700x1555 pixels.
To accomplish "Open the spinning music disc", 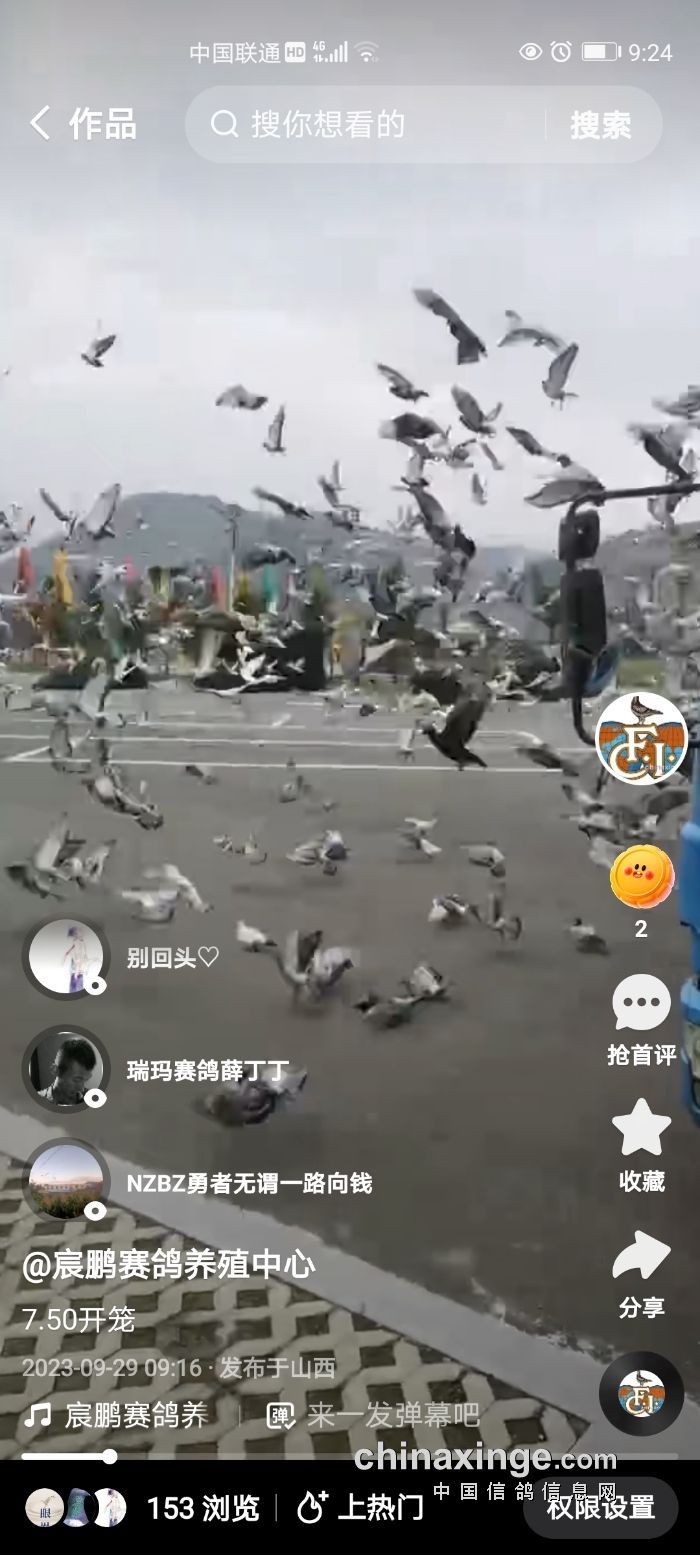I will point(641,1394).
